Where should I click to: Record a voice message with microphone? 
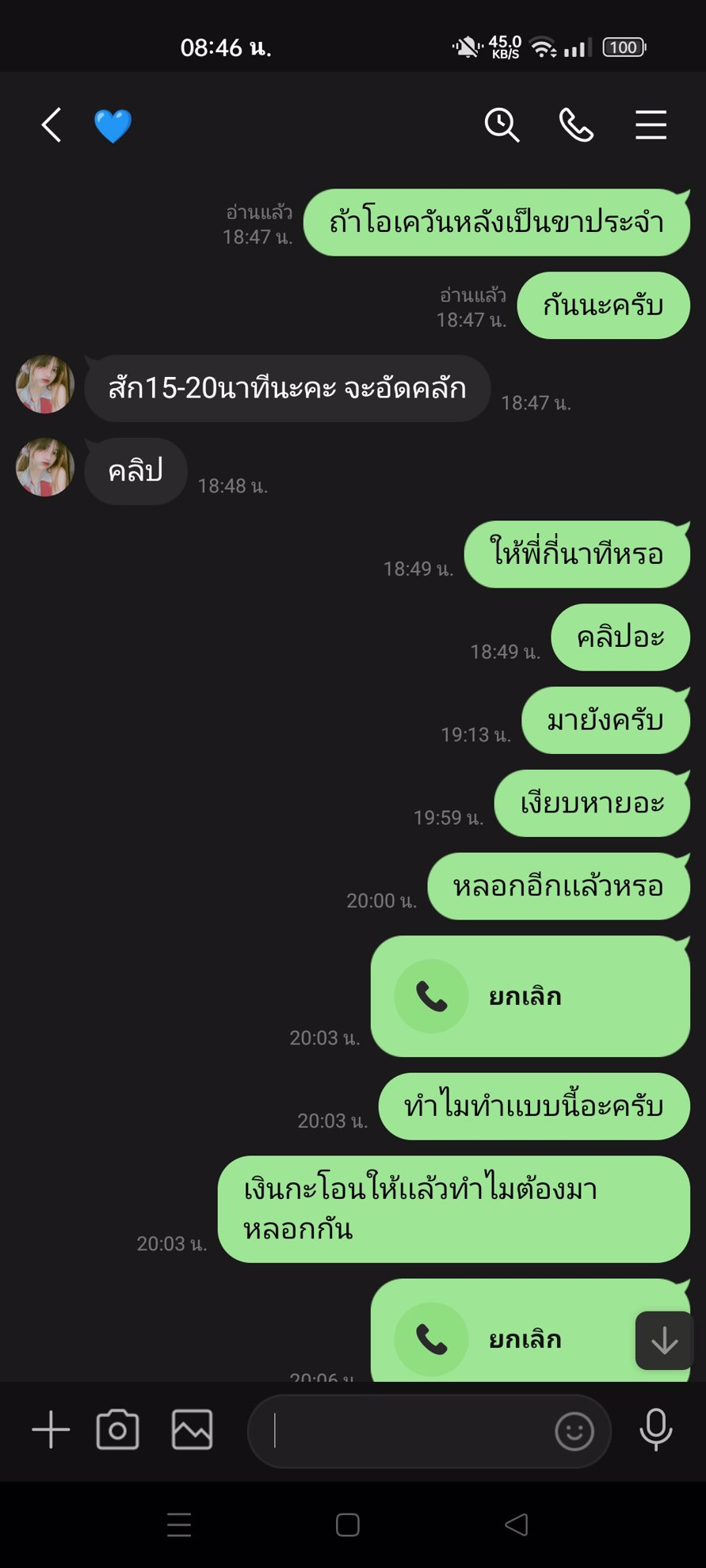(x=655, y=1430)
